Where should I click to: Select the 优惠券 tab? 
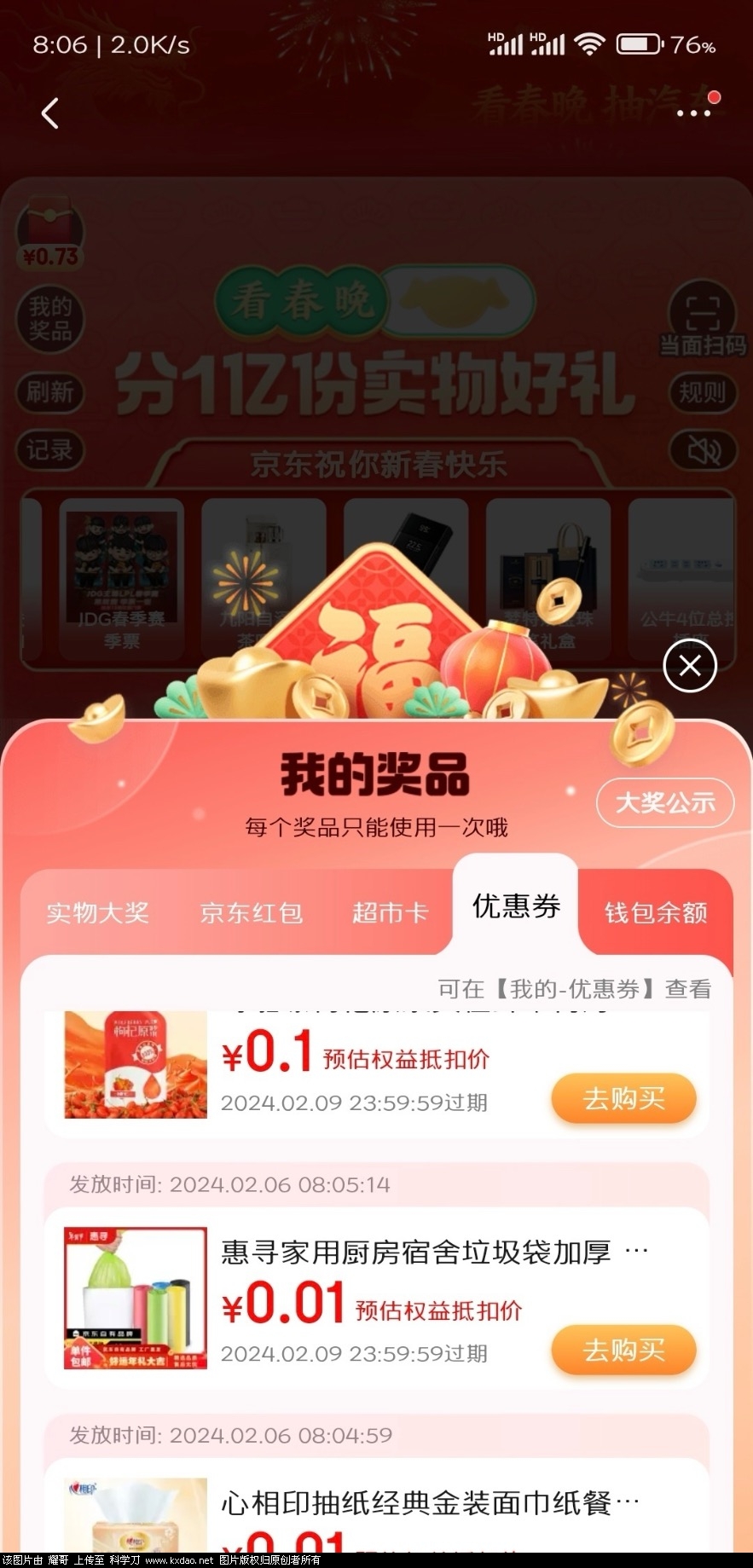[516, 906]
